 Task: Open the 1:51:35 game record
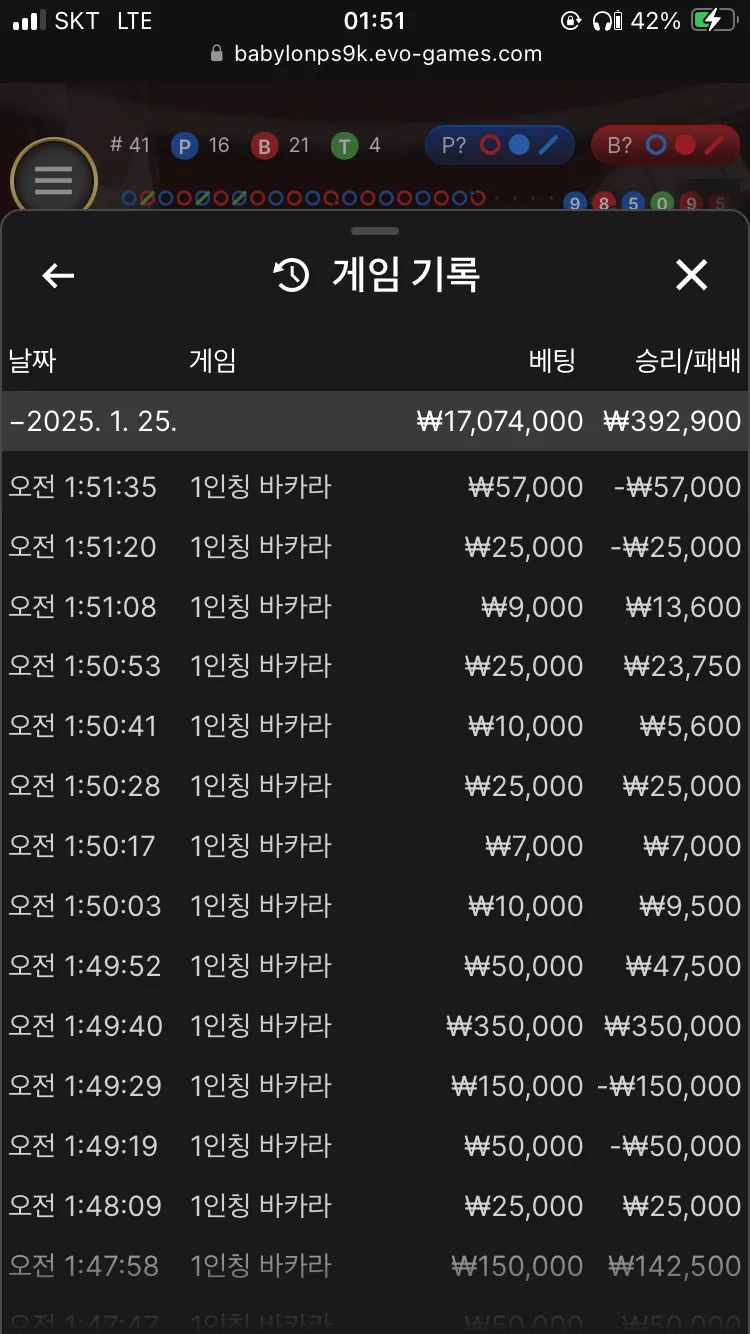point(375,487)
